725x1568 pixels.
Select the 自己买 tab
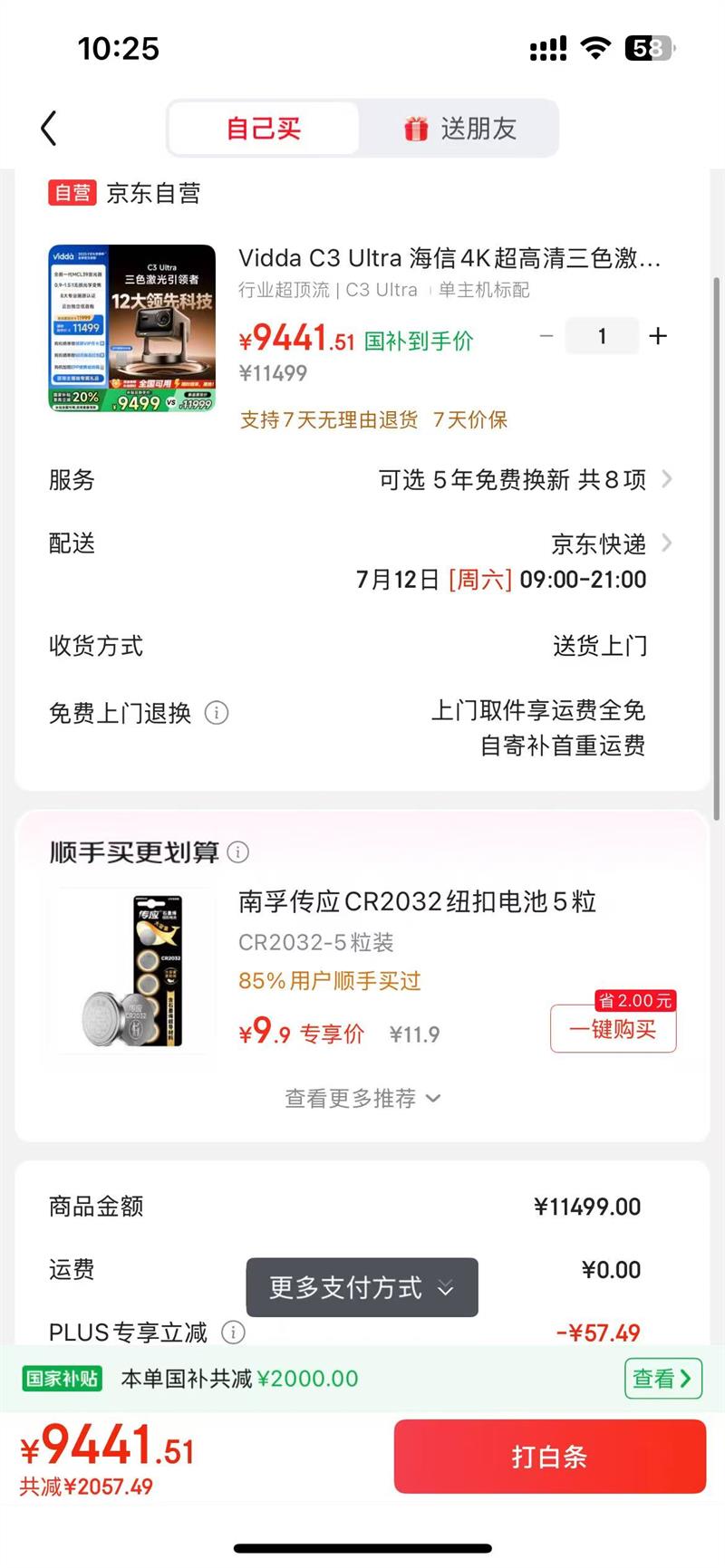tap(264, 129)
